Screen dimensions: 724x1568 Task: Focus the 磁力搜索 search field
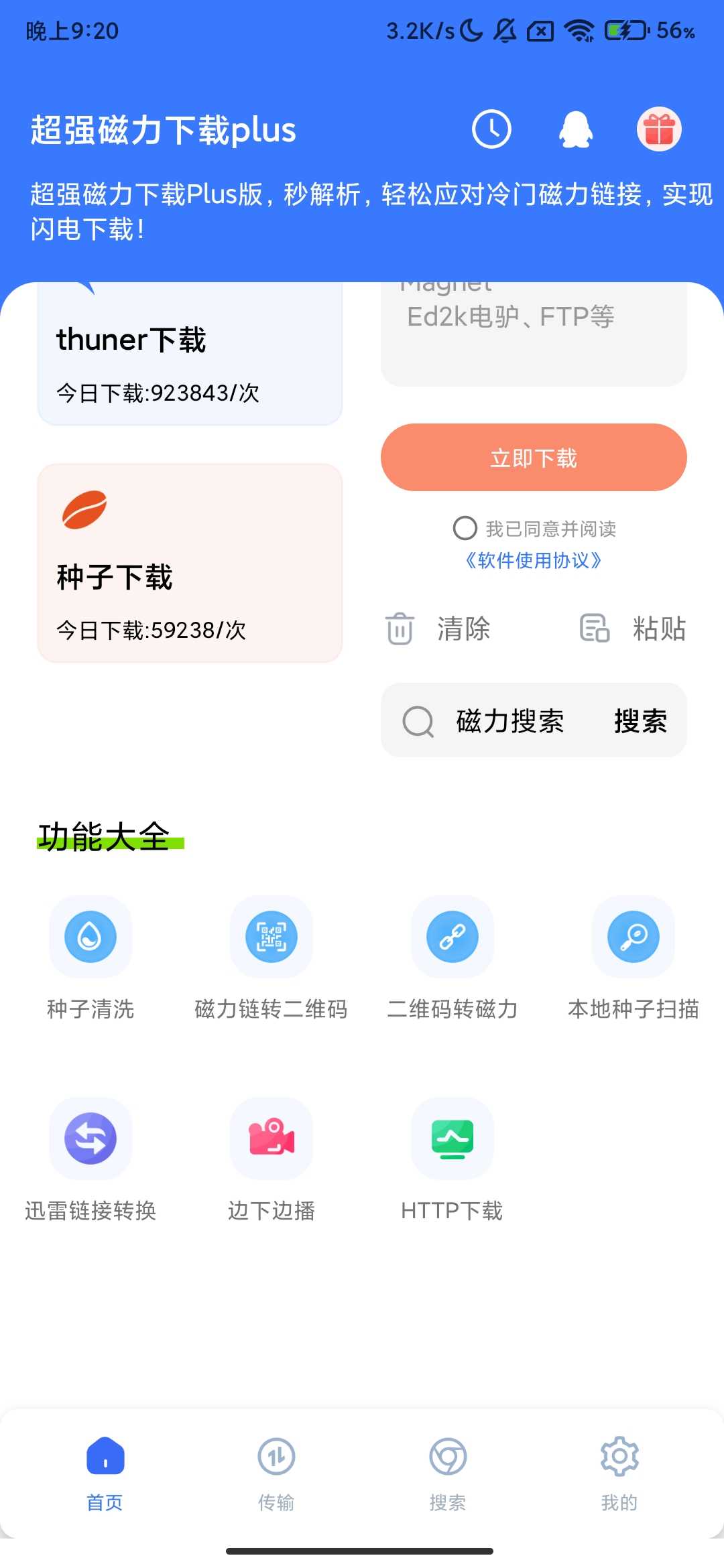pyautogui.click(x=509, y=721)
